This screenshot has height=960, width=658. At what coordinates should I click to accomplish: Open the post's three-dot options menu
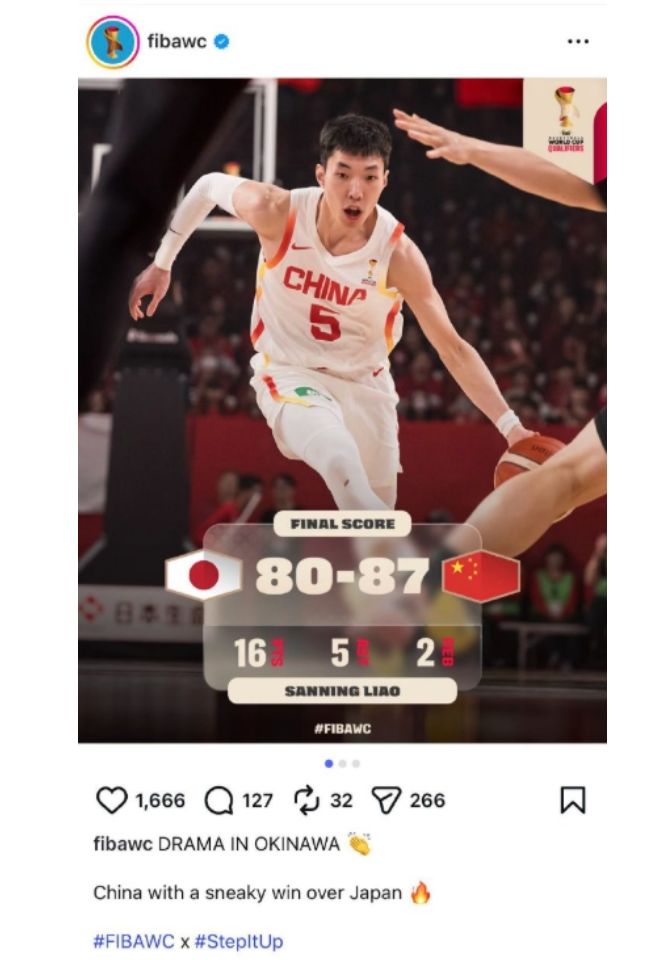(578, 42)
